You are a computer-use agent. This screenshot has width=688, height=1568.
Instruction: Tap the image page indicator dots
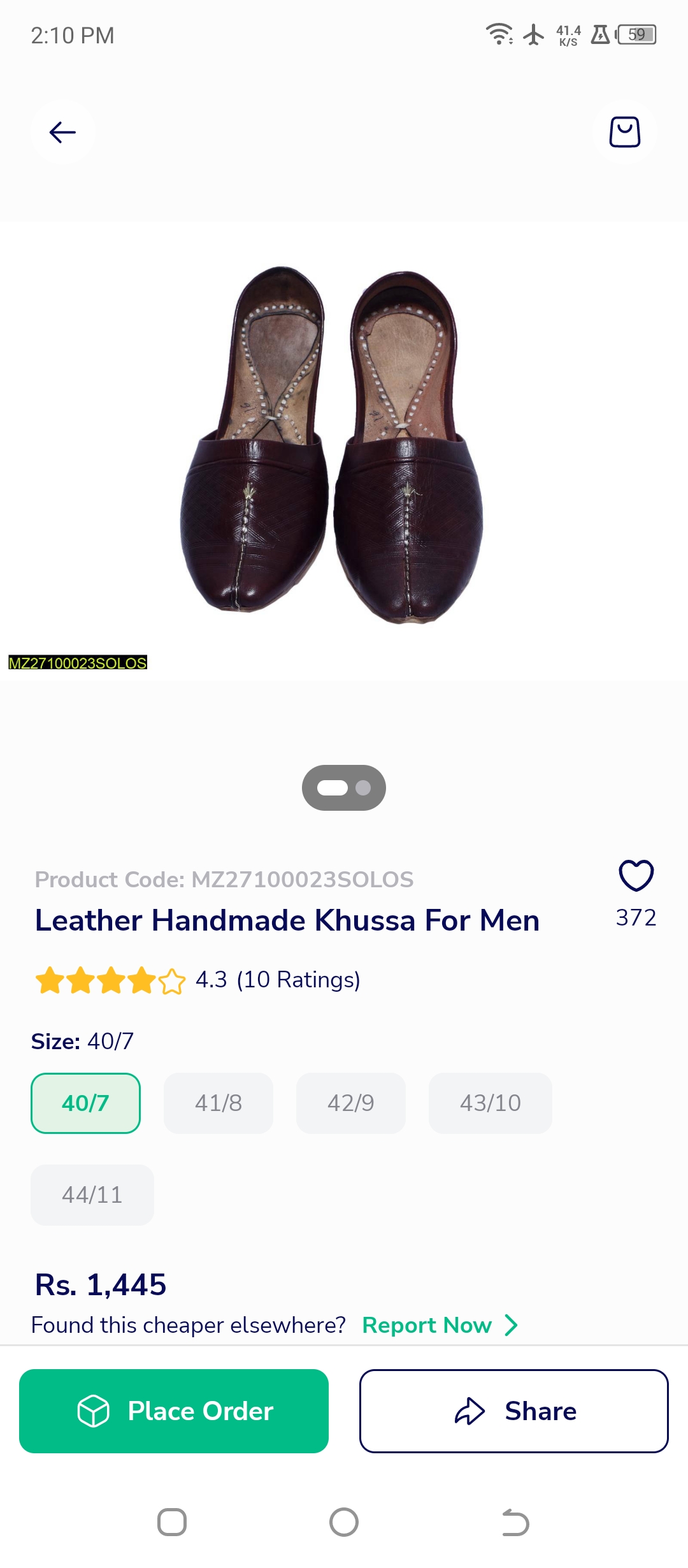coord(344,788)
